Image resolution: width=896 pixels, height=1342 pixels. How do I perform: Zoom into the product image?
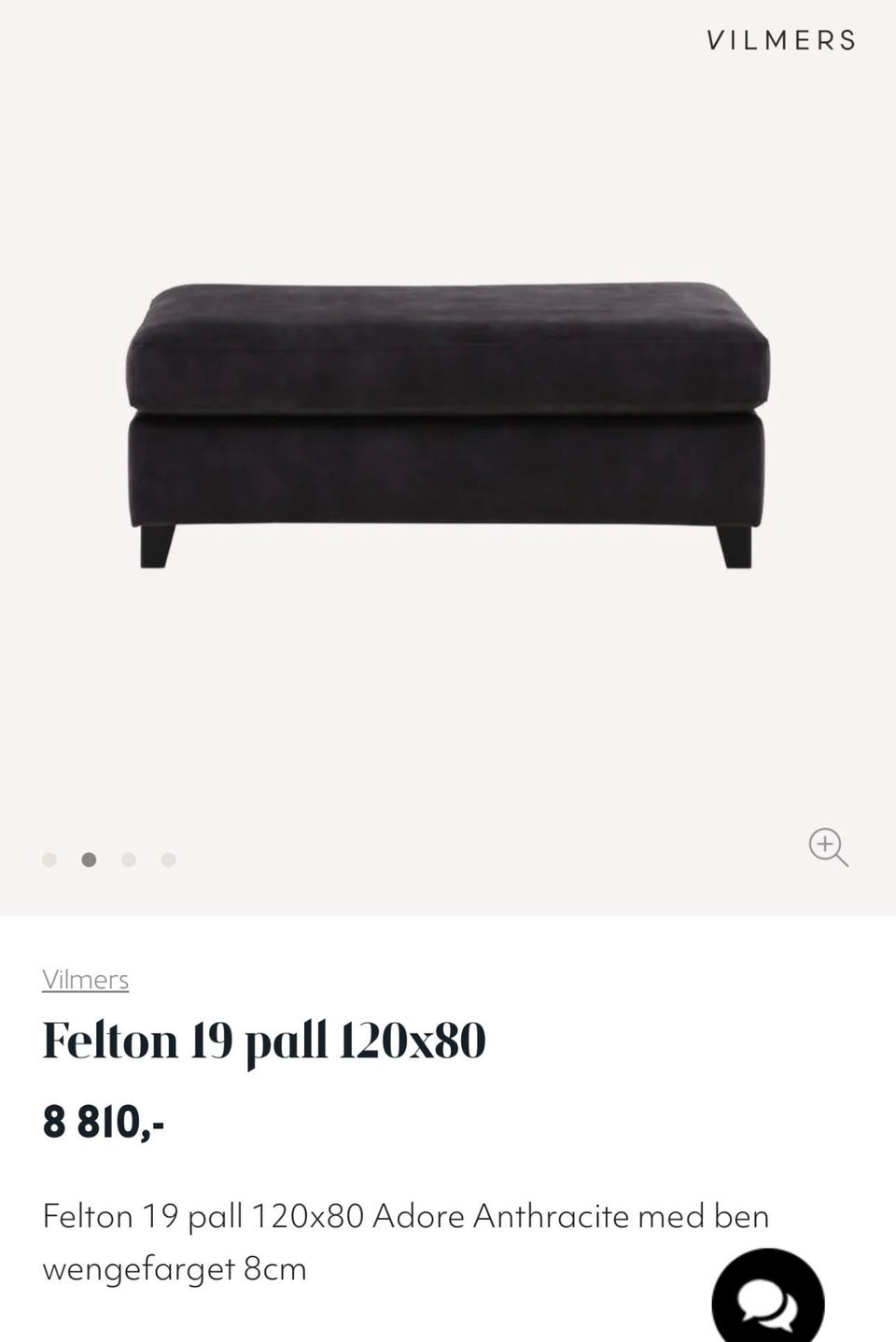(828, 847)
